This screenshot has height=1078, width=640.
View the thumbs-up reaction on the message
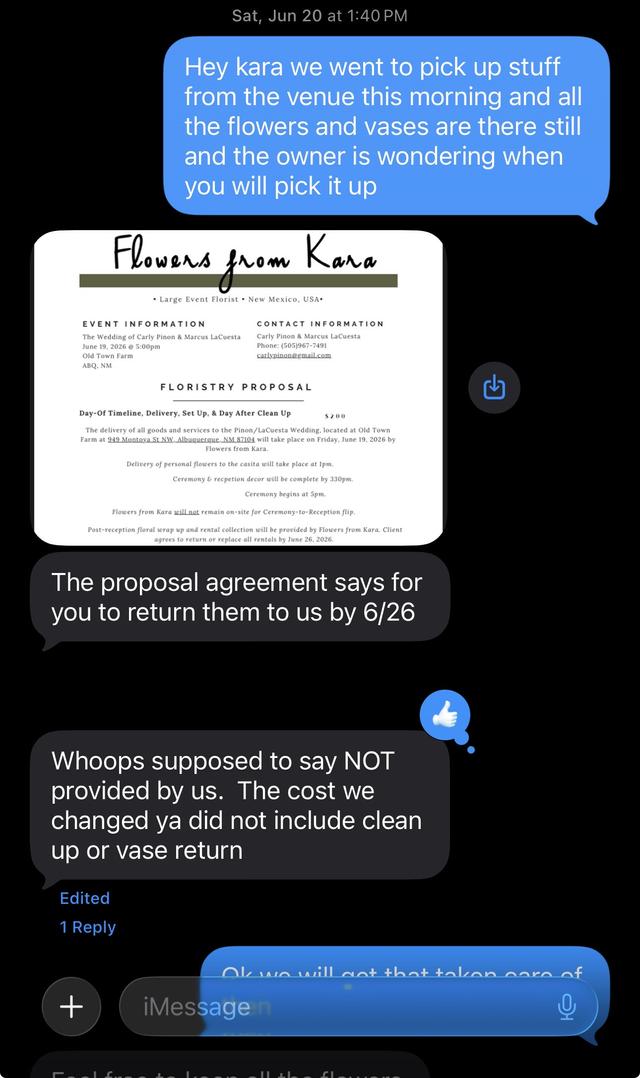[x=445, y=715]
